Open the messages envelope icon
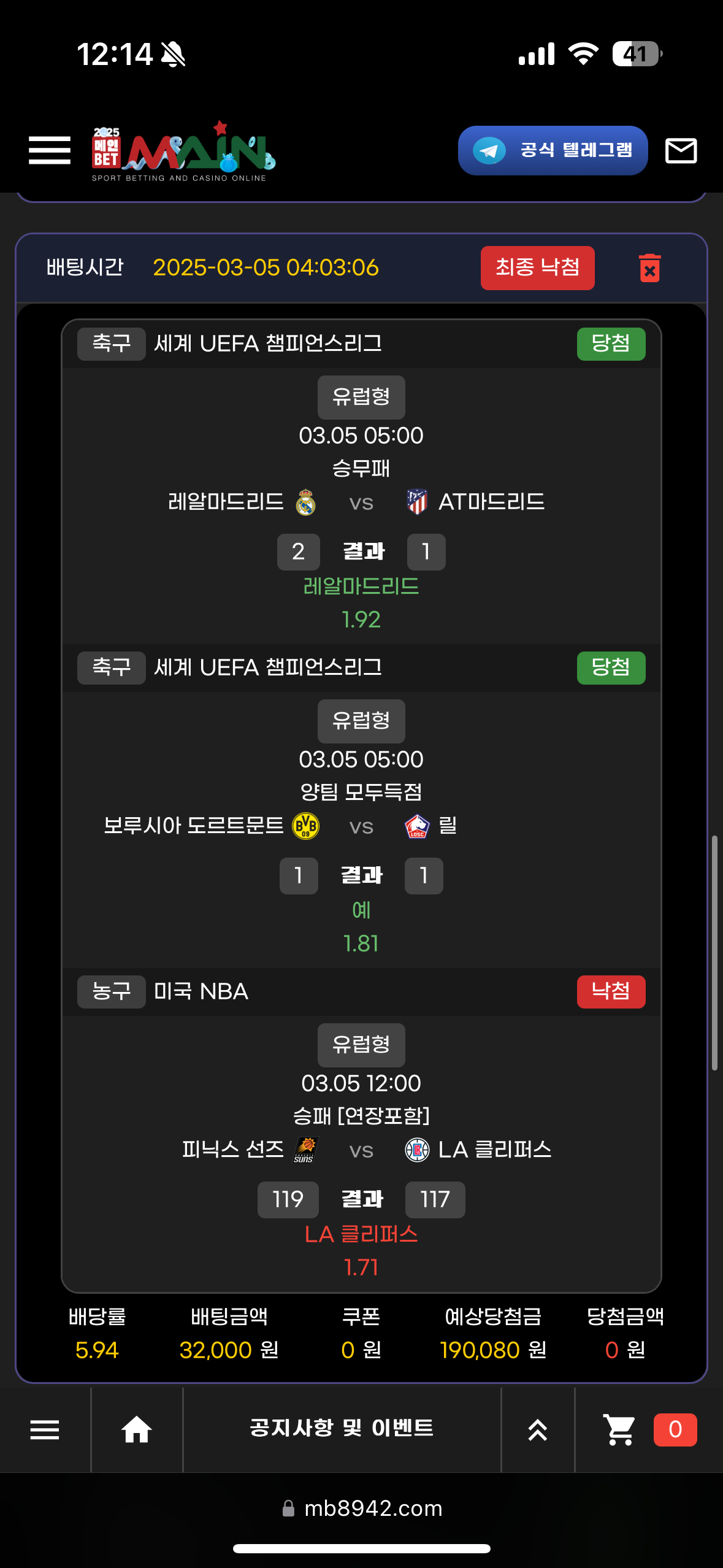 (x=681, y=150)
